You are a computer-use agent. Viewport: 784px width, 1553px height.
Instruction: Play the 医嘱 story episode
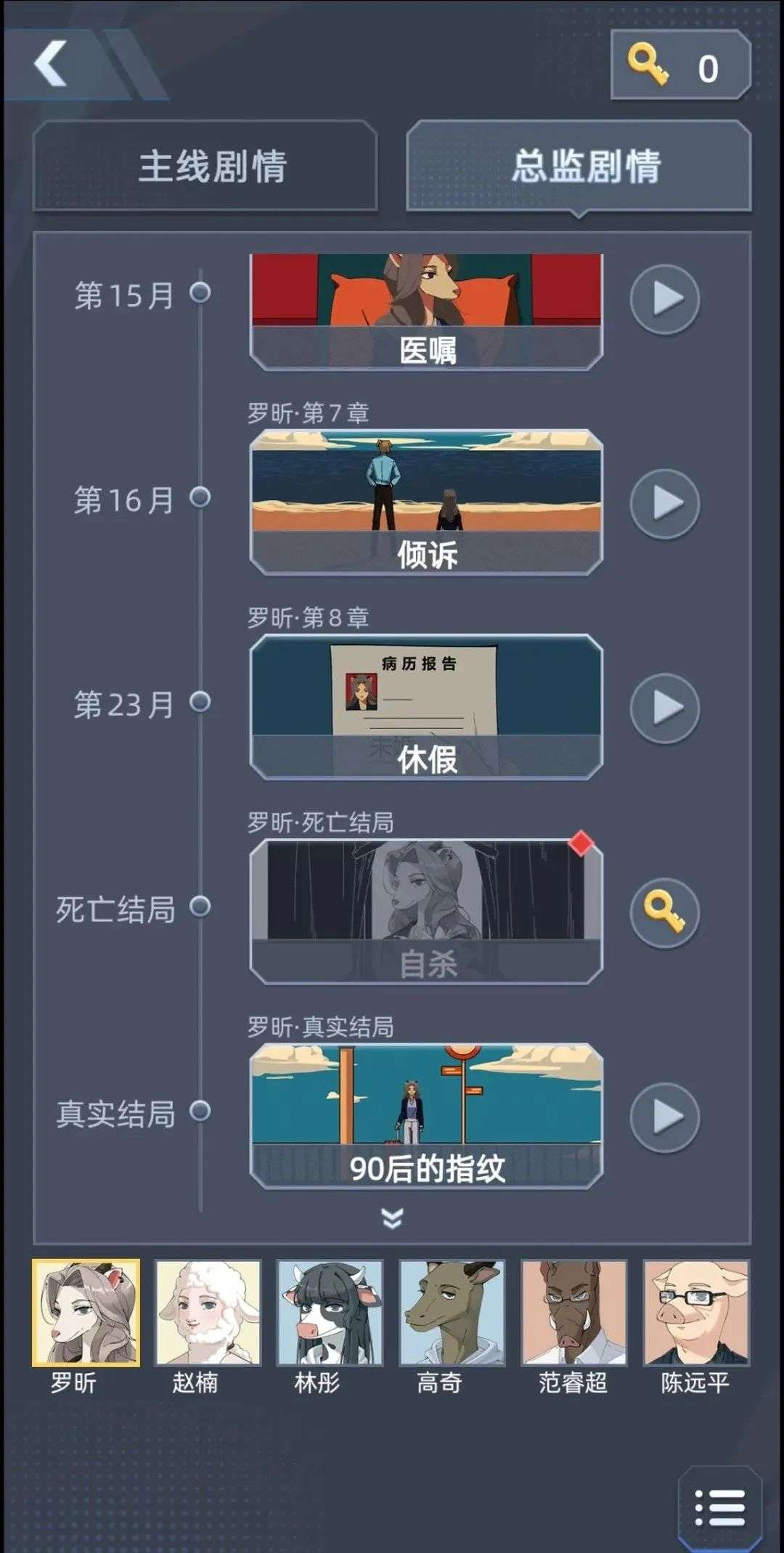tap(663, 298)
